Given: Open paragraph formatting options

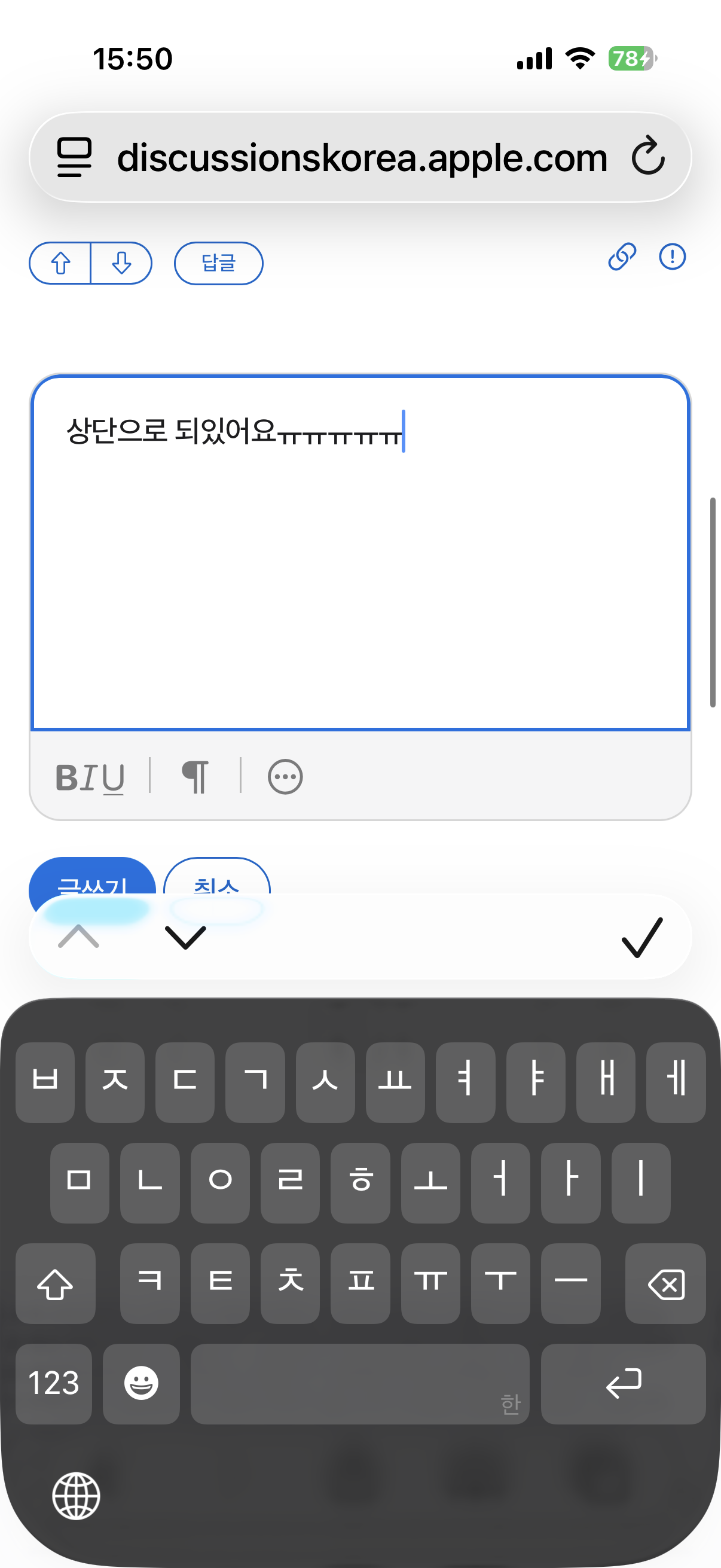Looking at the screenshot, I should (x=195, y=777).
